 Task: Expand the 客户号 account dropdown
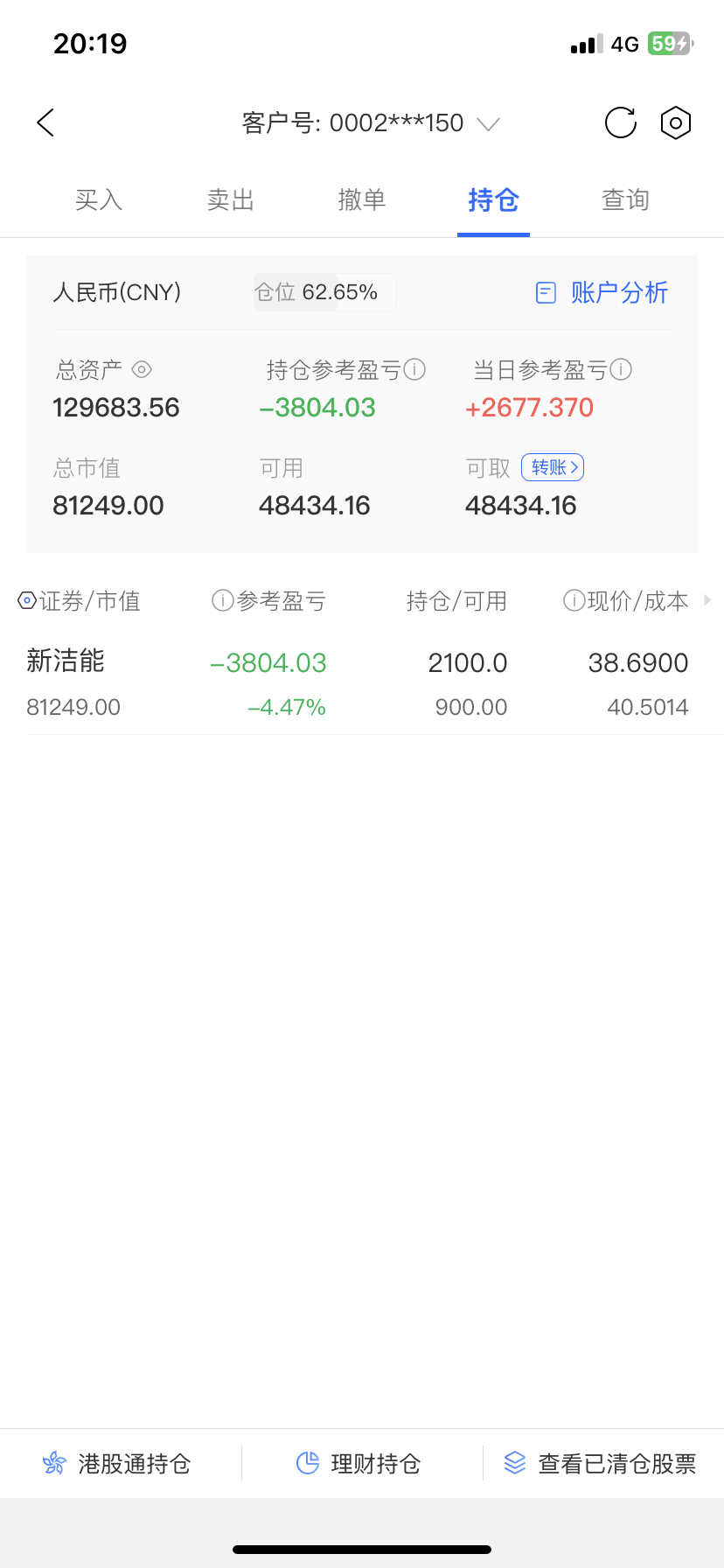pos(488,124)
